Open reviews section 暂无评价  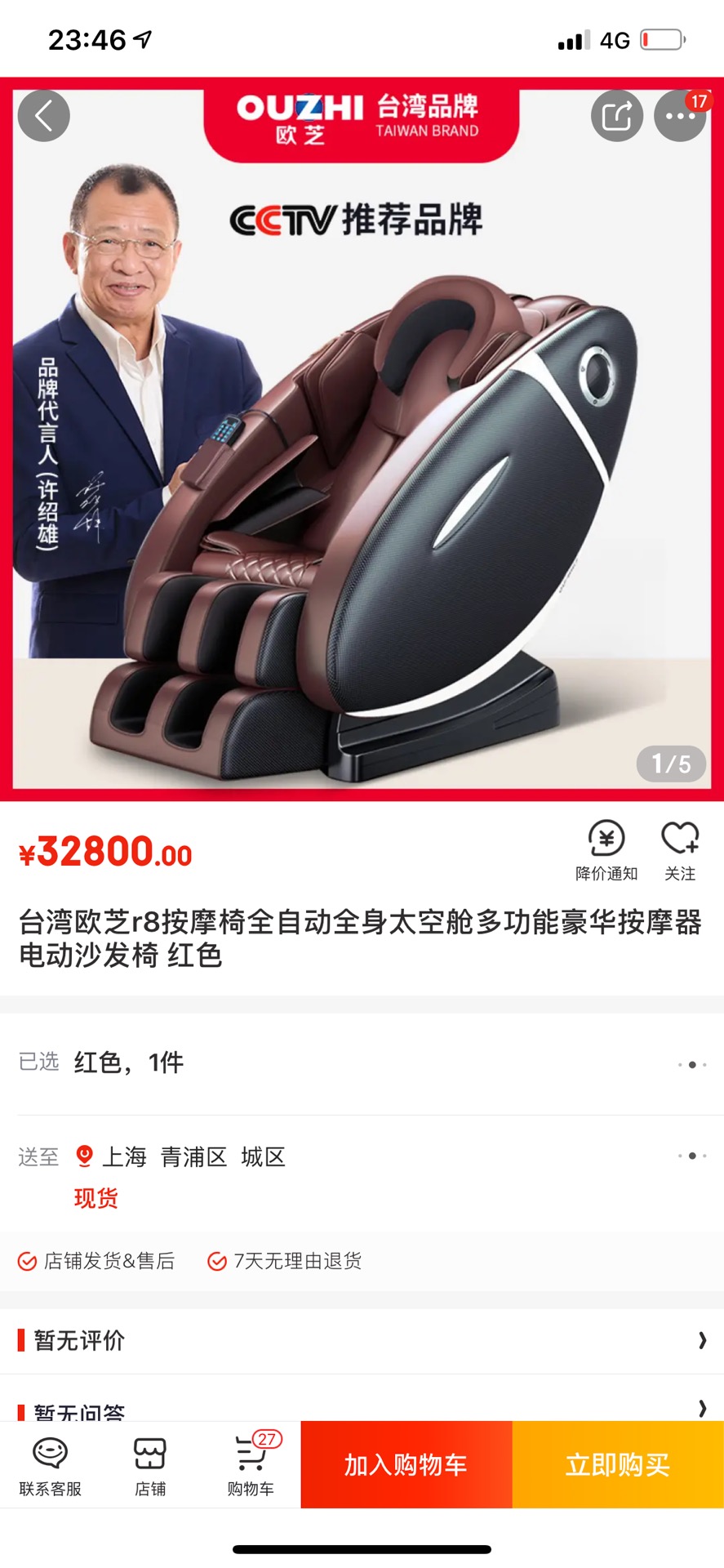click(362, 1340)
